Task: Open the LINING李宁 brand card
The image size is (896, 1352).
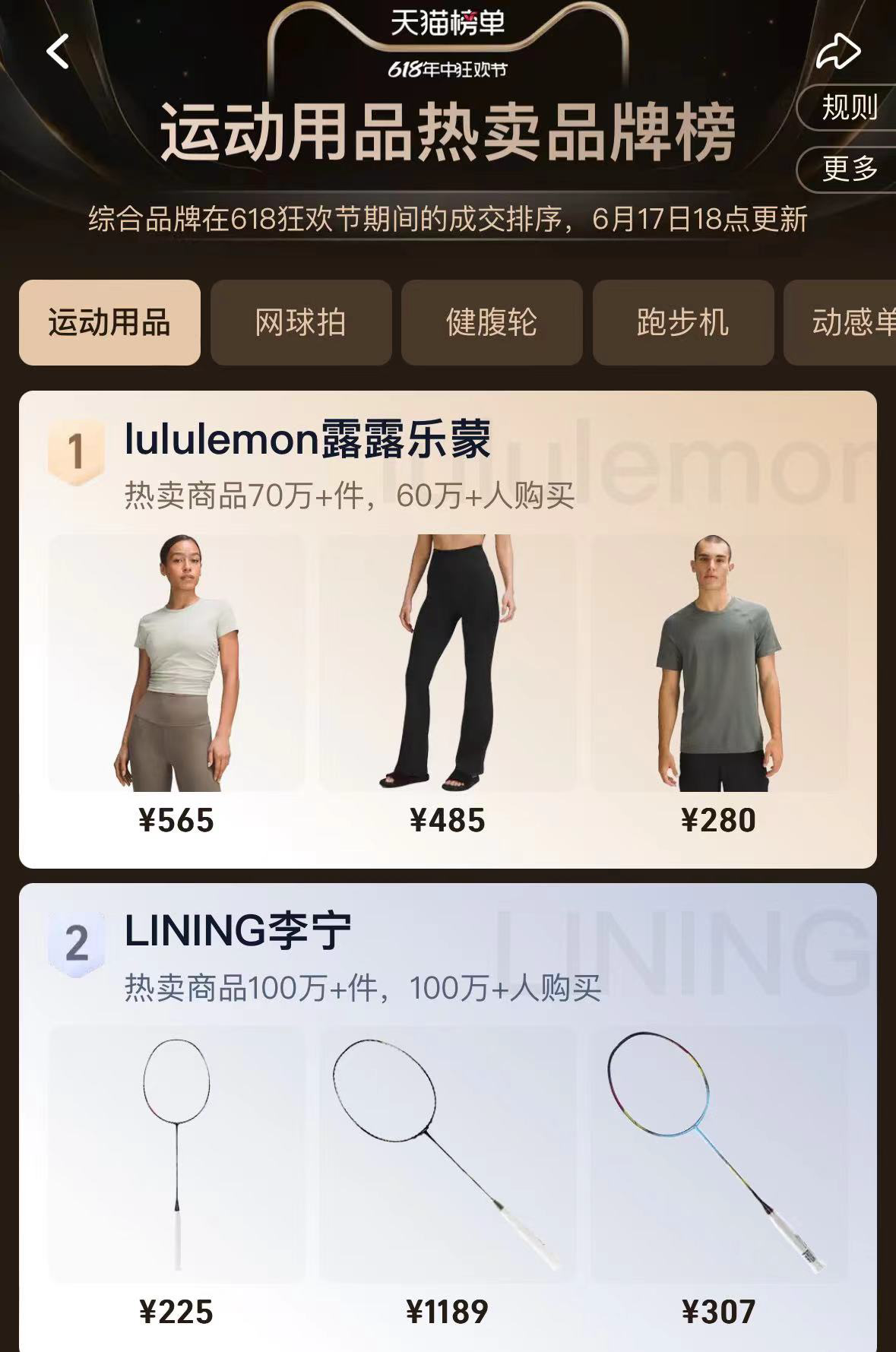Action: [x=238, y=931]
